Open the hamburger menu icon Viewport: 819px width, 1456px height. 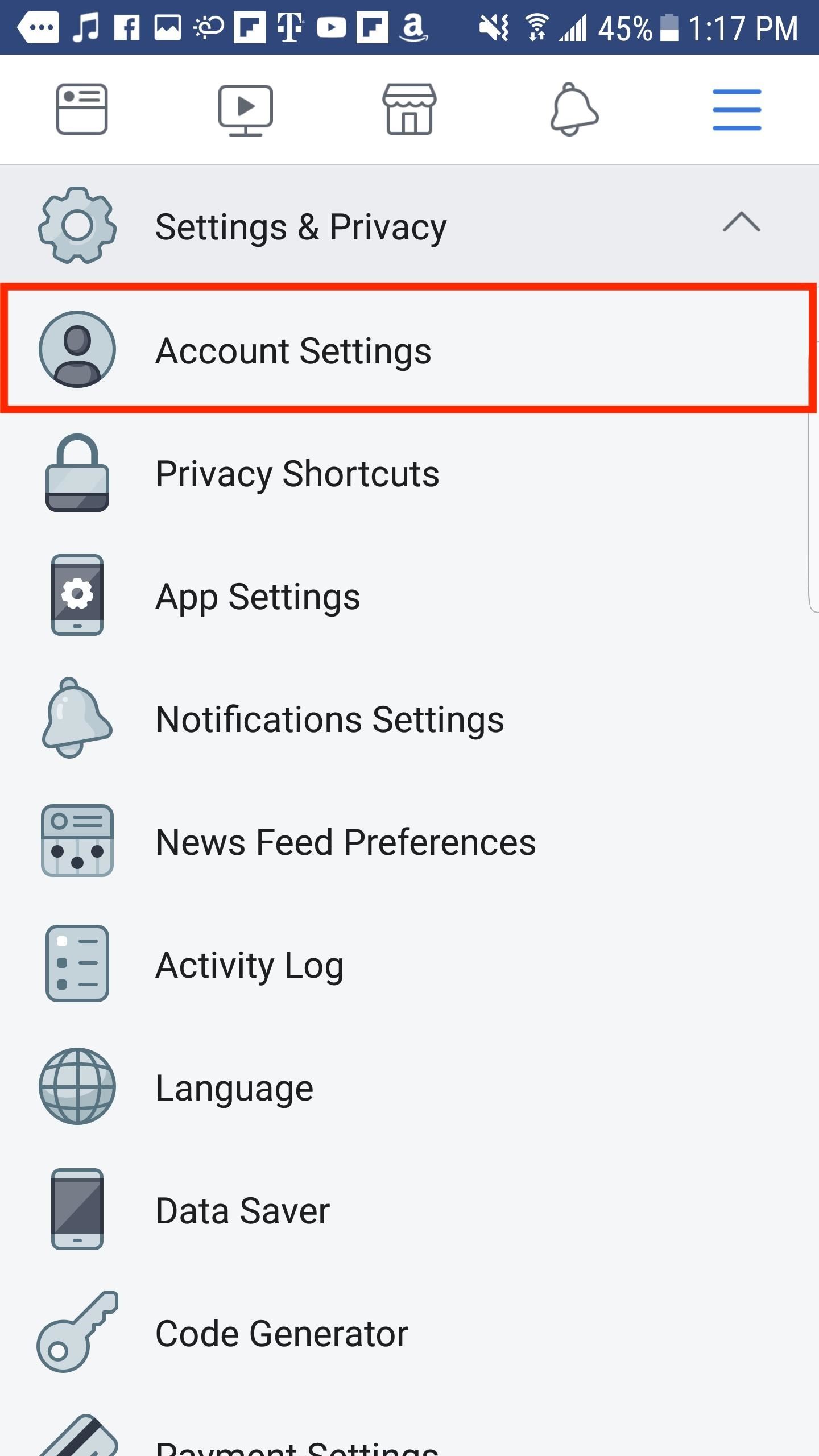[x=737, y=109]
